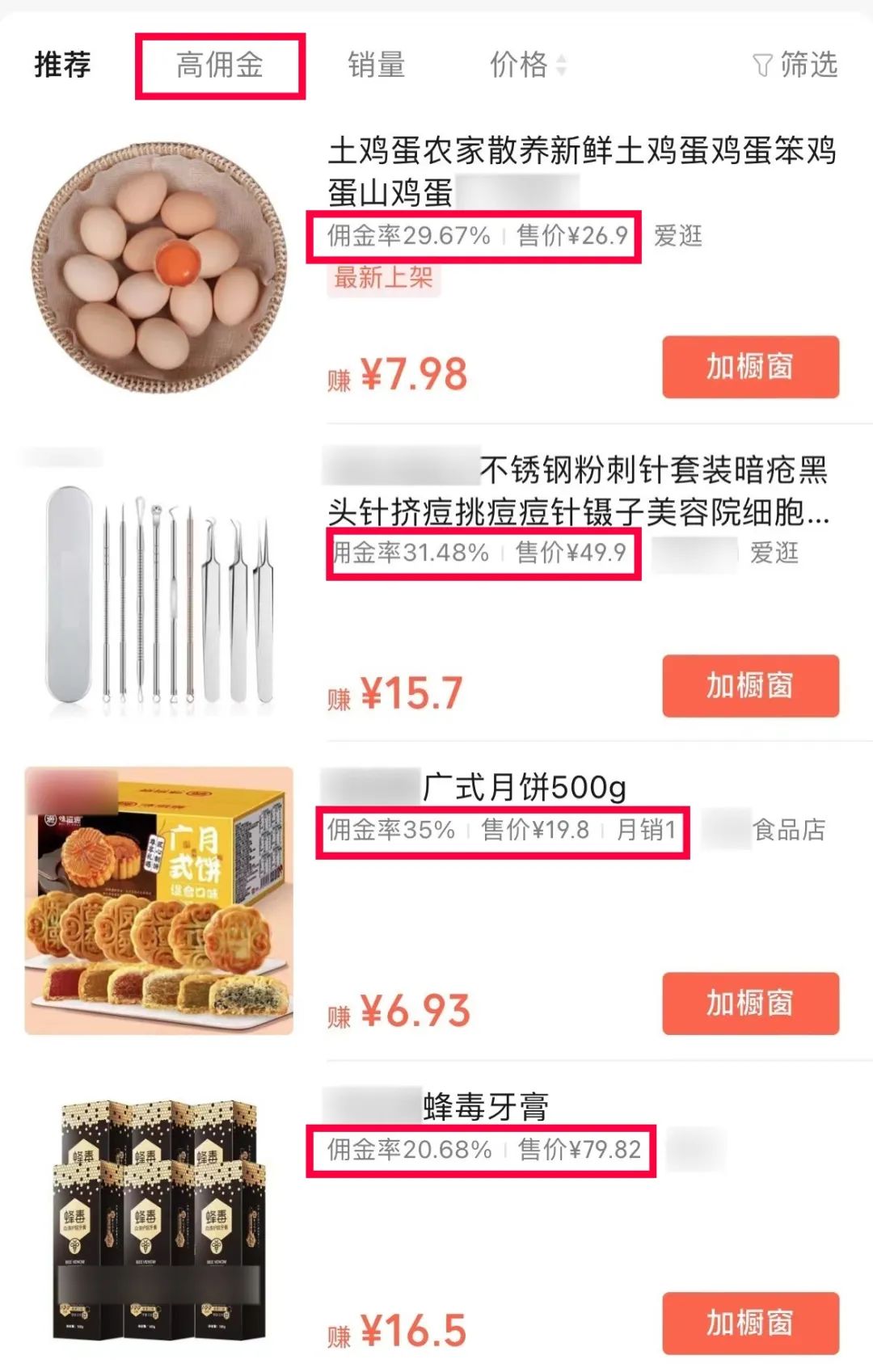Add 不锈钢粉刺针套装 to 橱窗
This screenshot has height=1372, width=873.
[x=750, y=686]
